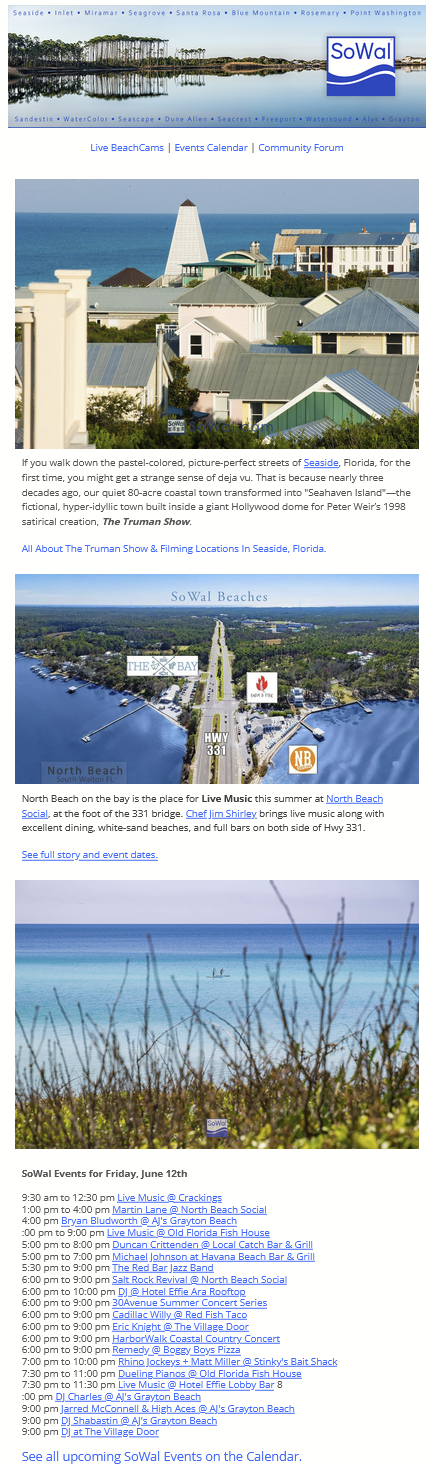
Task: Open Rhino Jockeys + Matt Miller event
Action: (227, 1362)
